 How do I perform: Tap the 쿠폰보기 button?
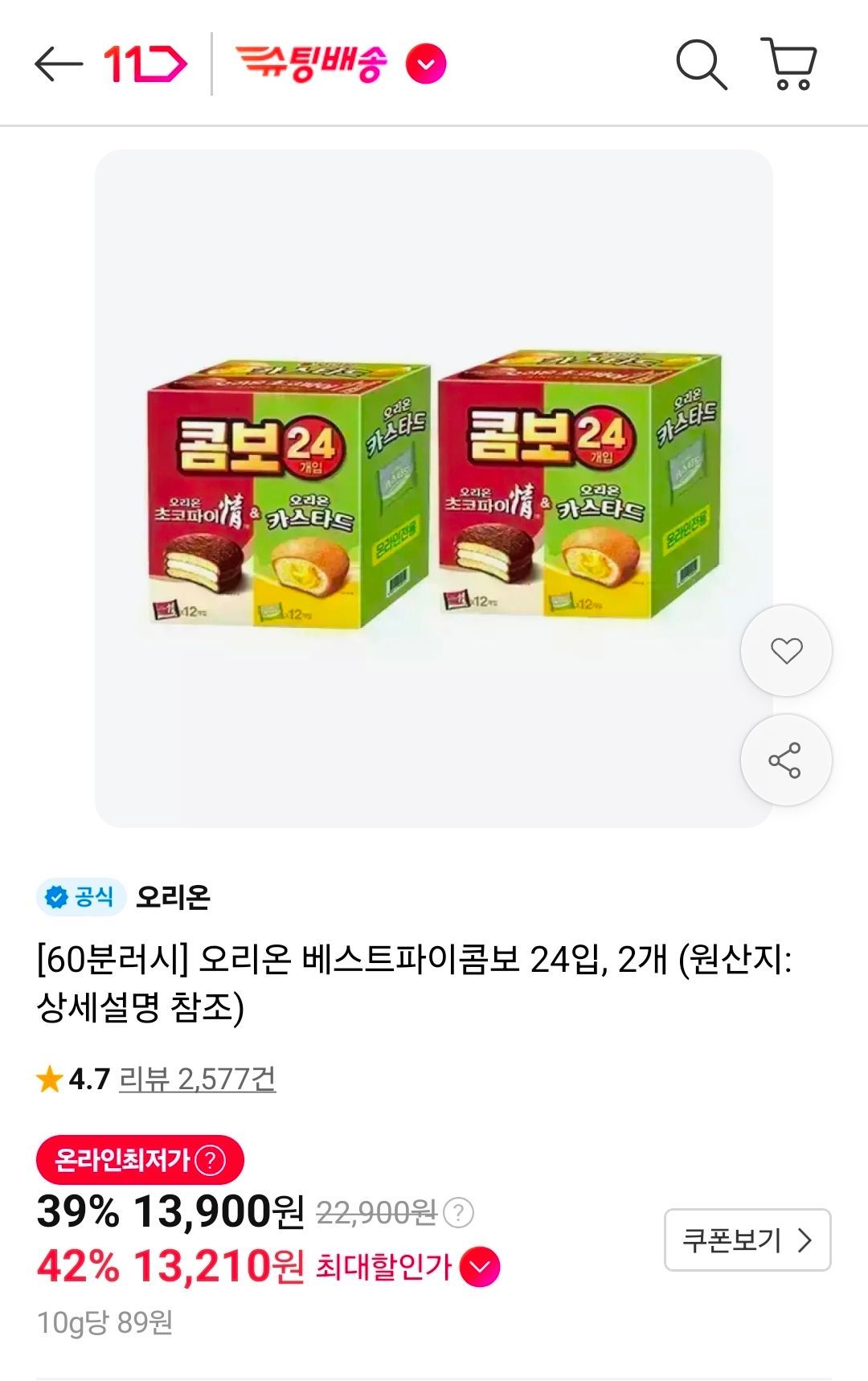pyautogui.click(x=747, y=1240)
